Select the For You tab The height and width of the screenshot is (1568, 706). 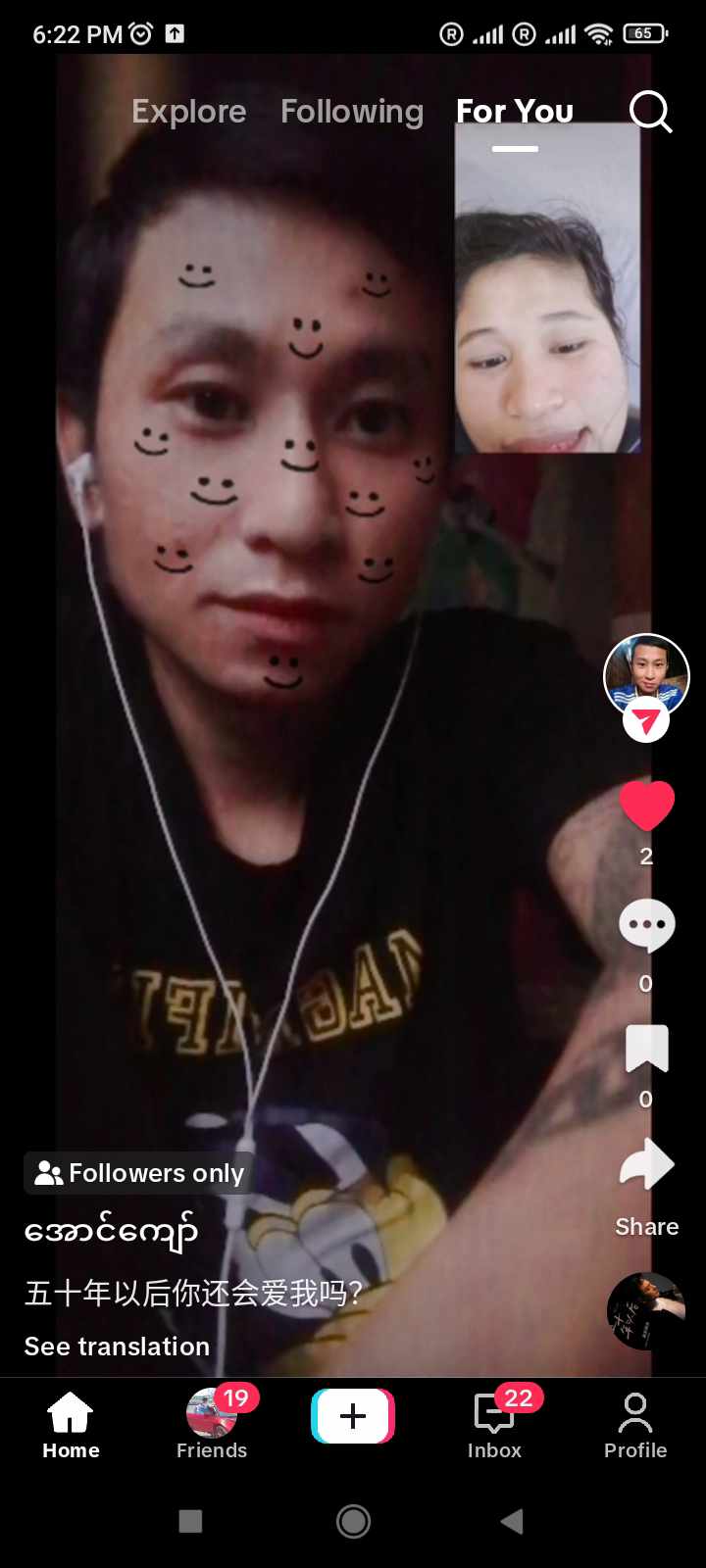(x=515, y=112)
